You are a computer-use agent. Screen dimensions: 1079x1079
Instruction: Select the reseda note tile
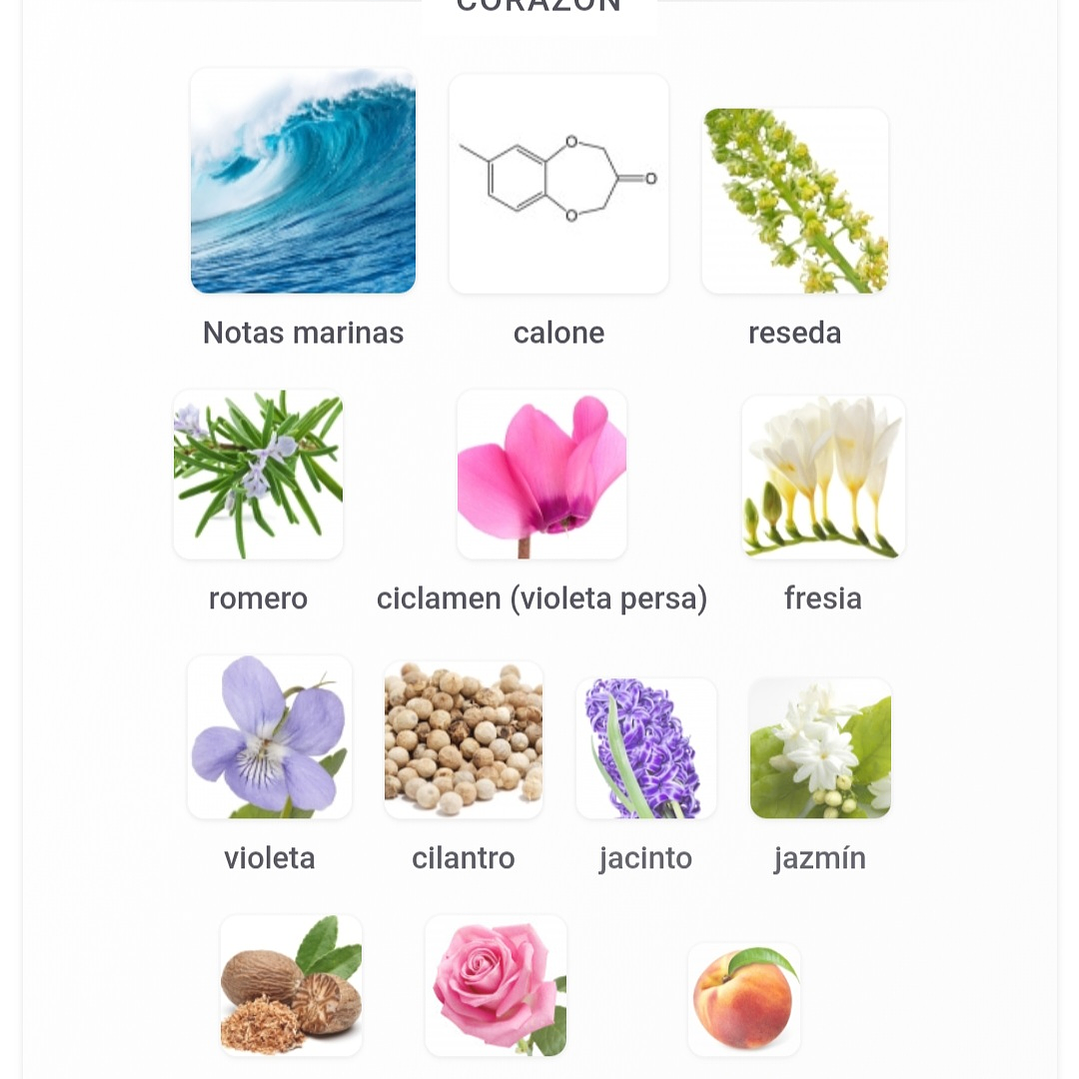pos(795,201)
